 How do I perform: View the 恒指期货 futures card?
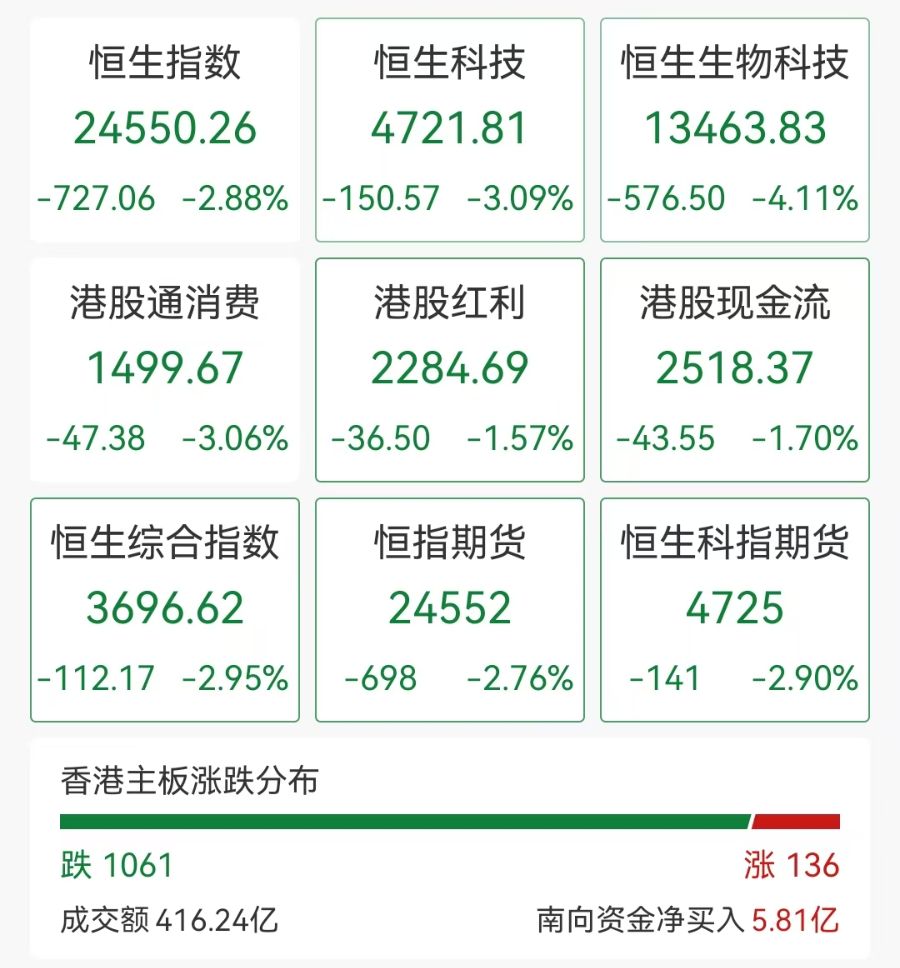coord(450,610)
